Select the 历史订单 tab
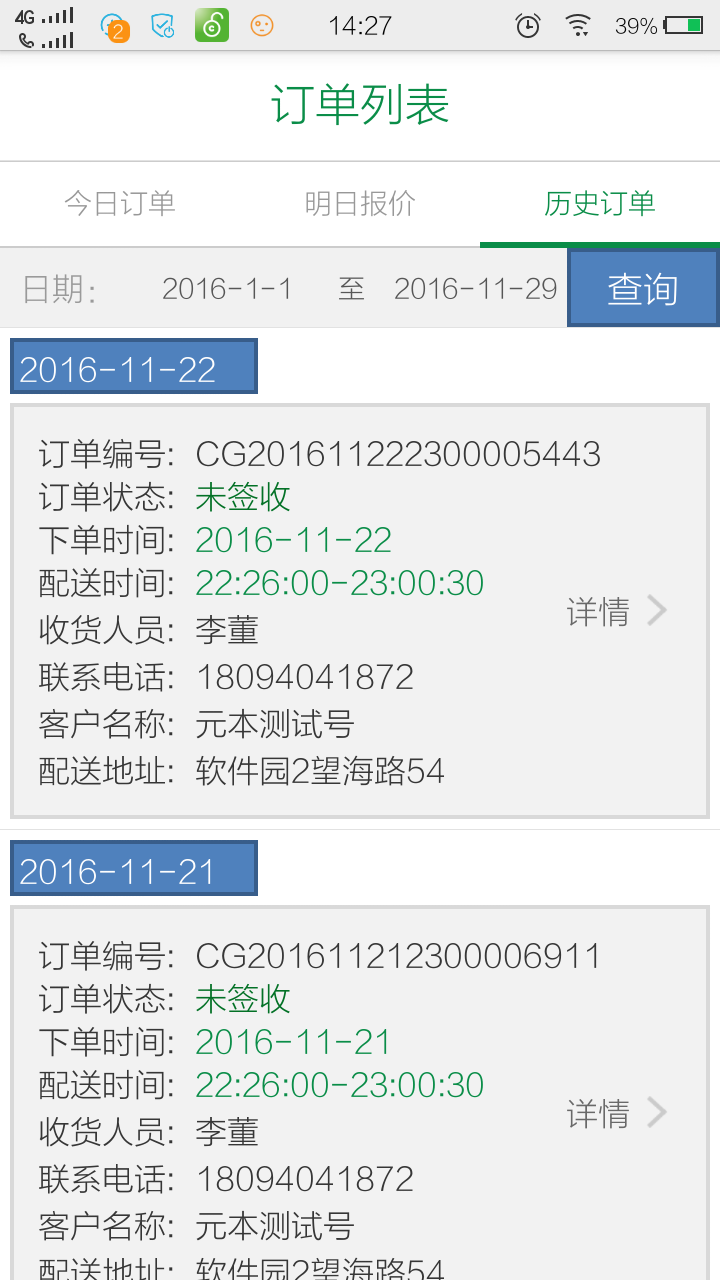This screenshot has width=720, height=1280. pyautogui.click(x=600, y=204)
